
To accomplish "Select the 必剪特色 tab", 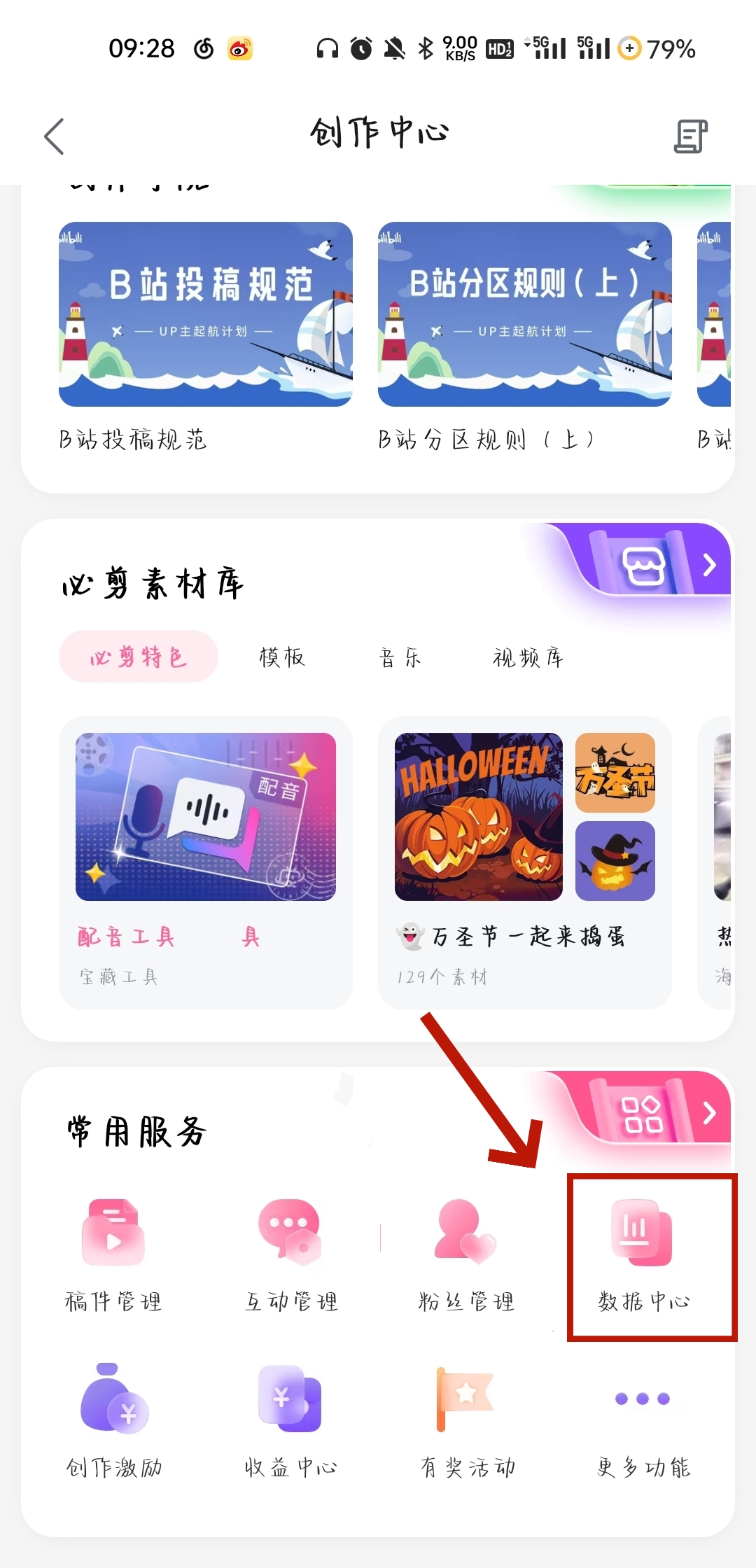I will [139, 657].
